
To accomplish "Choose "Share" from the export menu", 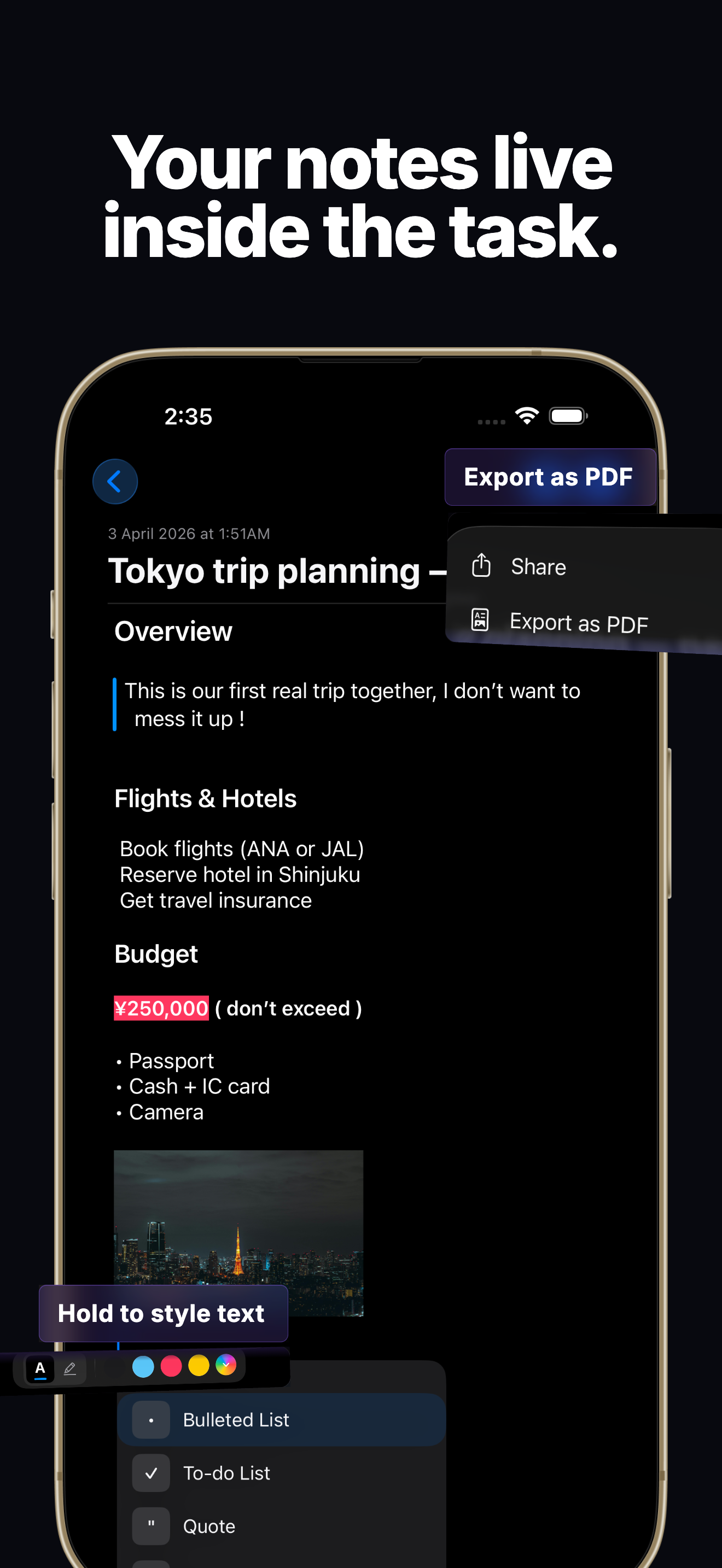I will click(538, 566).
